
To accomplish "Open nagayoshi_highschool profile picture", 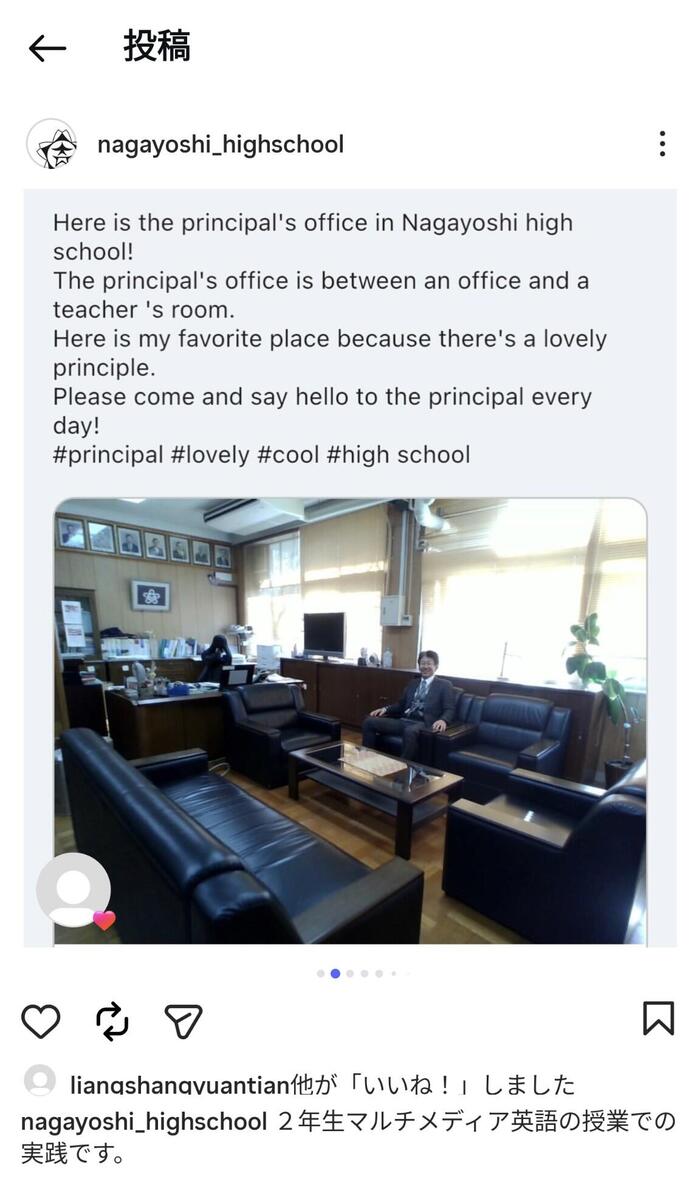I will pyautogui.click(x=52, y=145).
